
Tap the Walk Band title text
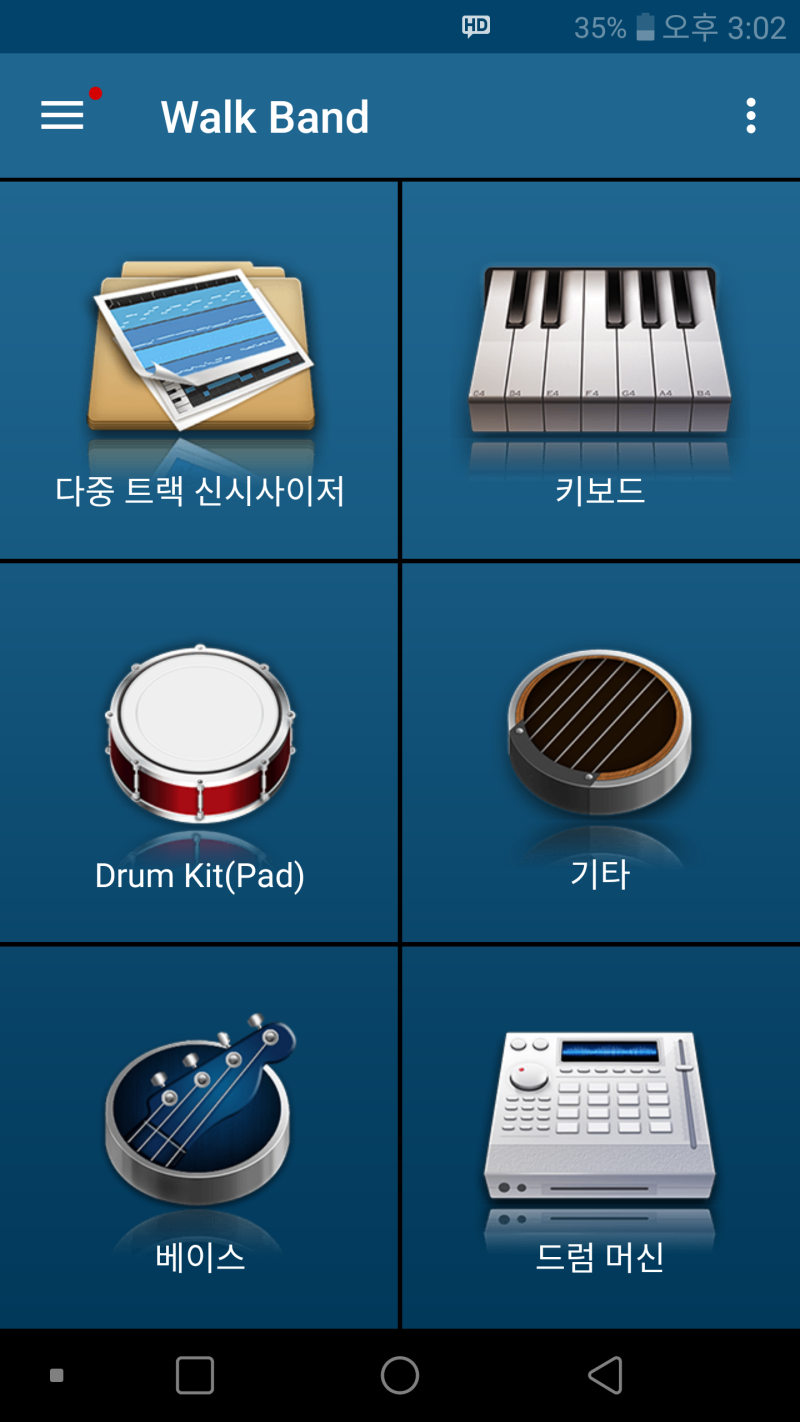[266, 117]
